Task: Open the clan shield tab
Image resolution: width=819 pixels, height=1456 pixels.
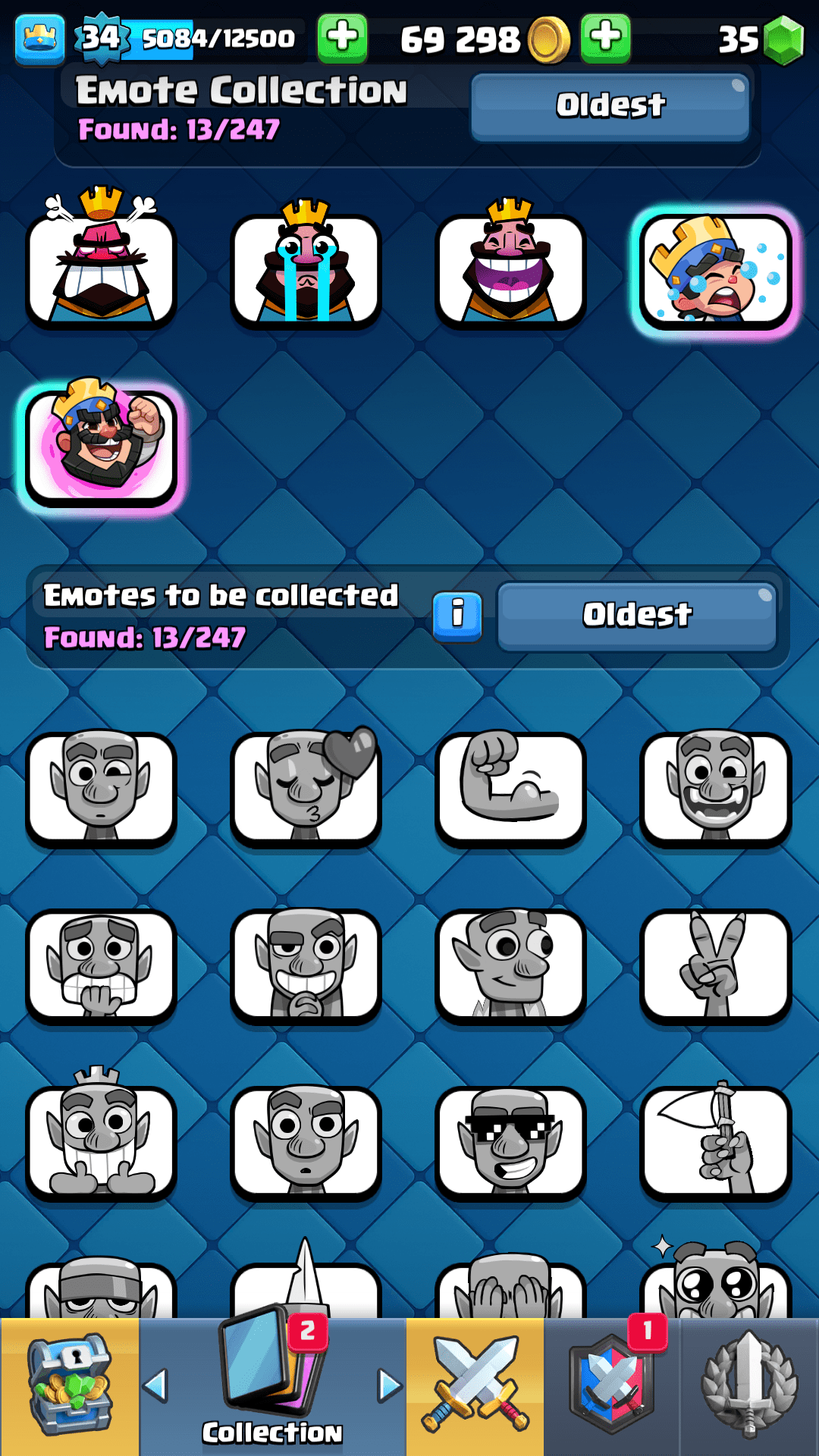Action: [611, 1386]
